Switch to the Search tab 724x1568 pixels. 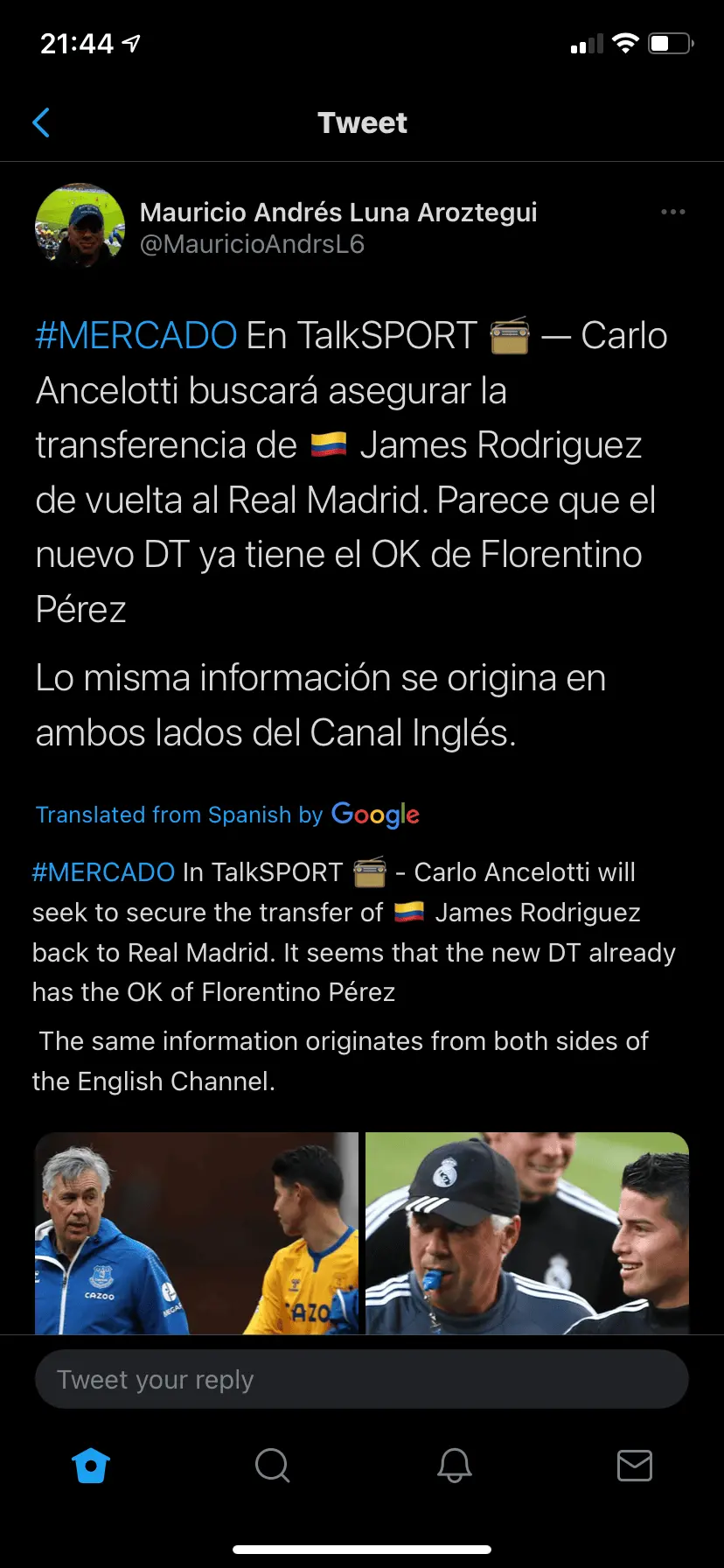[272, 1466]
